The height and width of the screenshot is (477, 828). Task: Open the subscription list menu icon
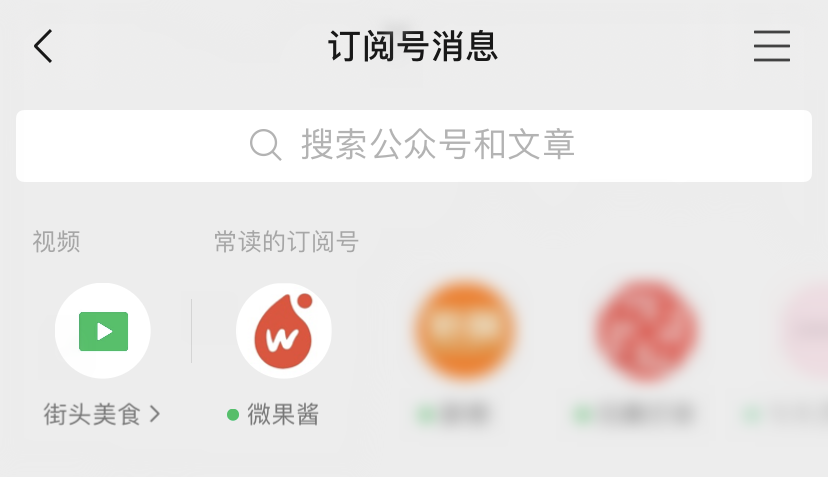coord(771,46)
